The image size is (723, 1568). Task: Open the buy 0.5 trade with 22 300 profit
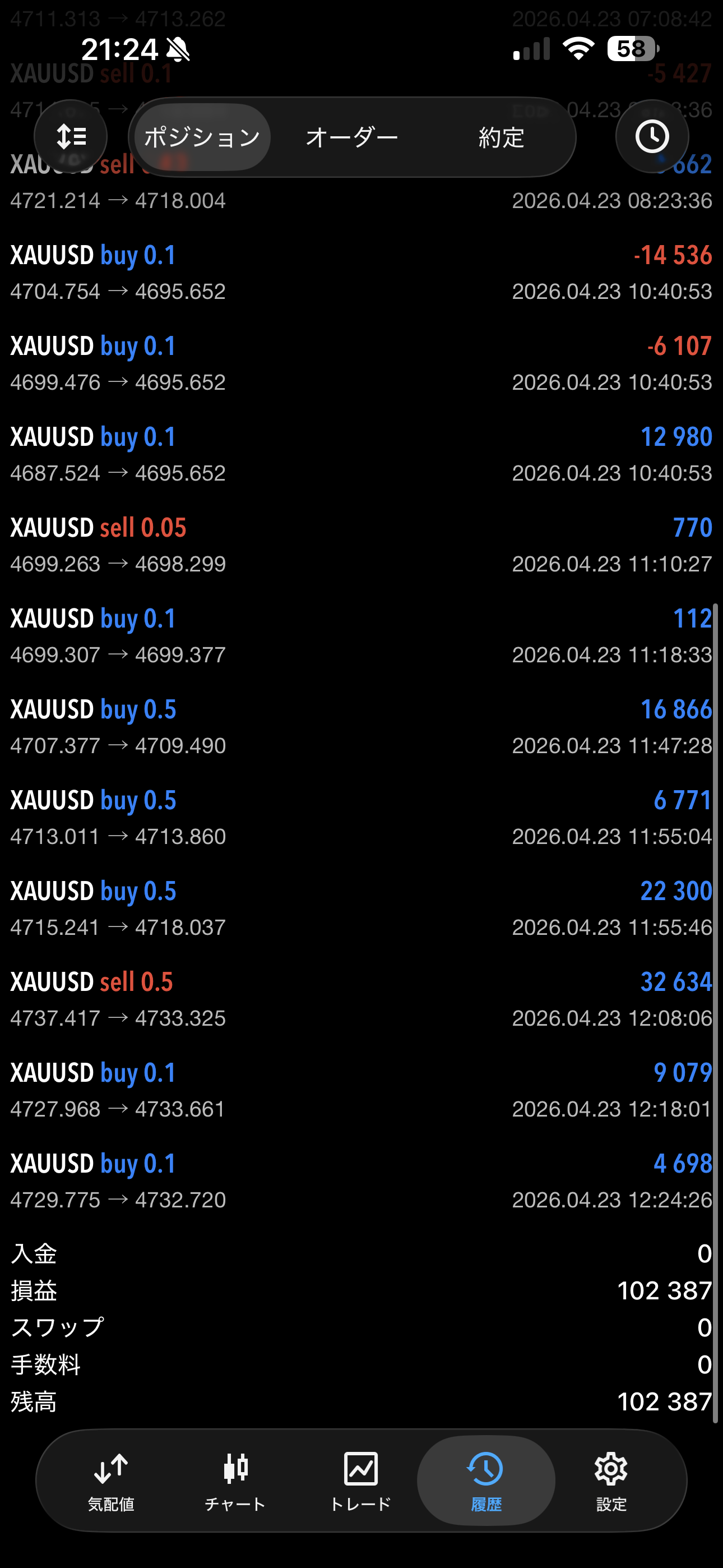(361, 909)
